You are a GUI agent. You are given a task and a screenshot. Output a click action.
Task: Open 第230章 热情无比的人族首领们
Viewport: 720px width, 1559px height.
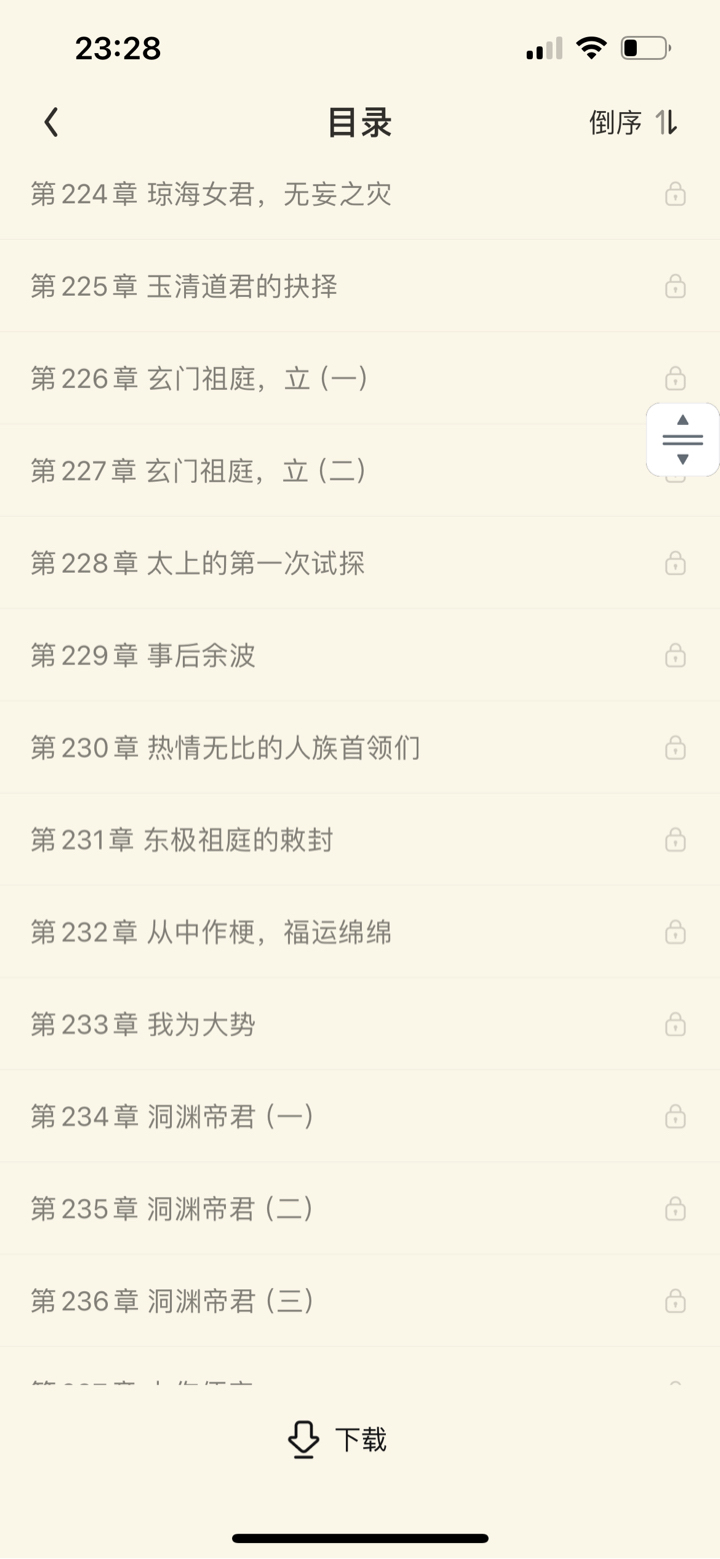(x=225, y=748)
